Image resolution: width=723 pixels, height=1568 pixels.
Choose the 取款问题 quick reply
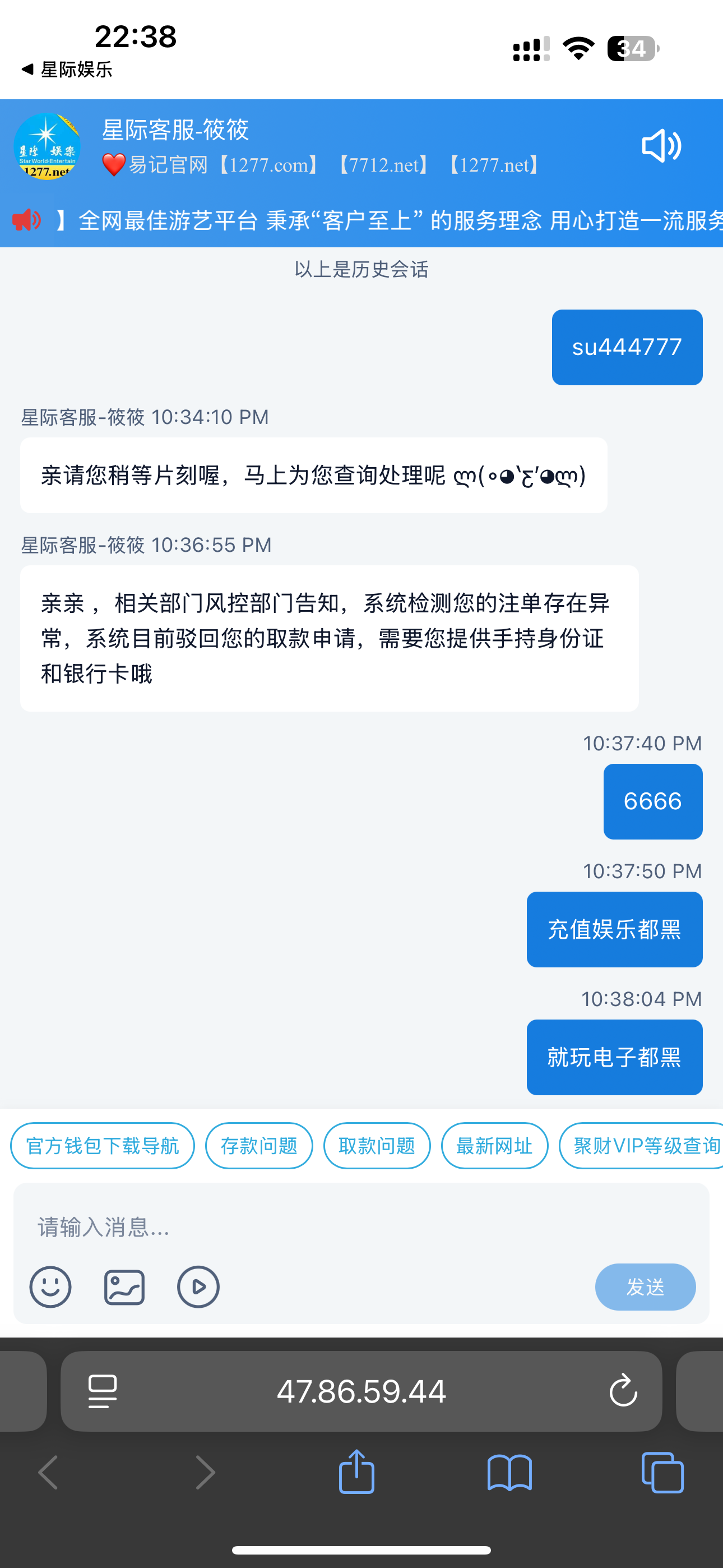pos(377,1146)
